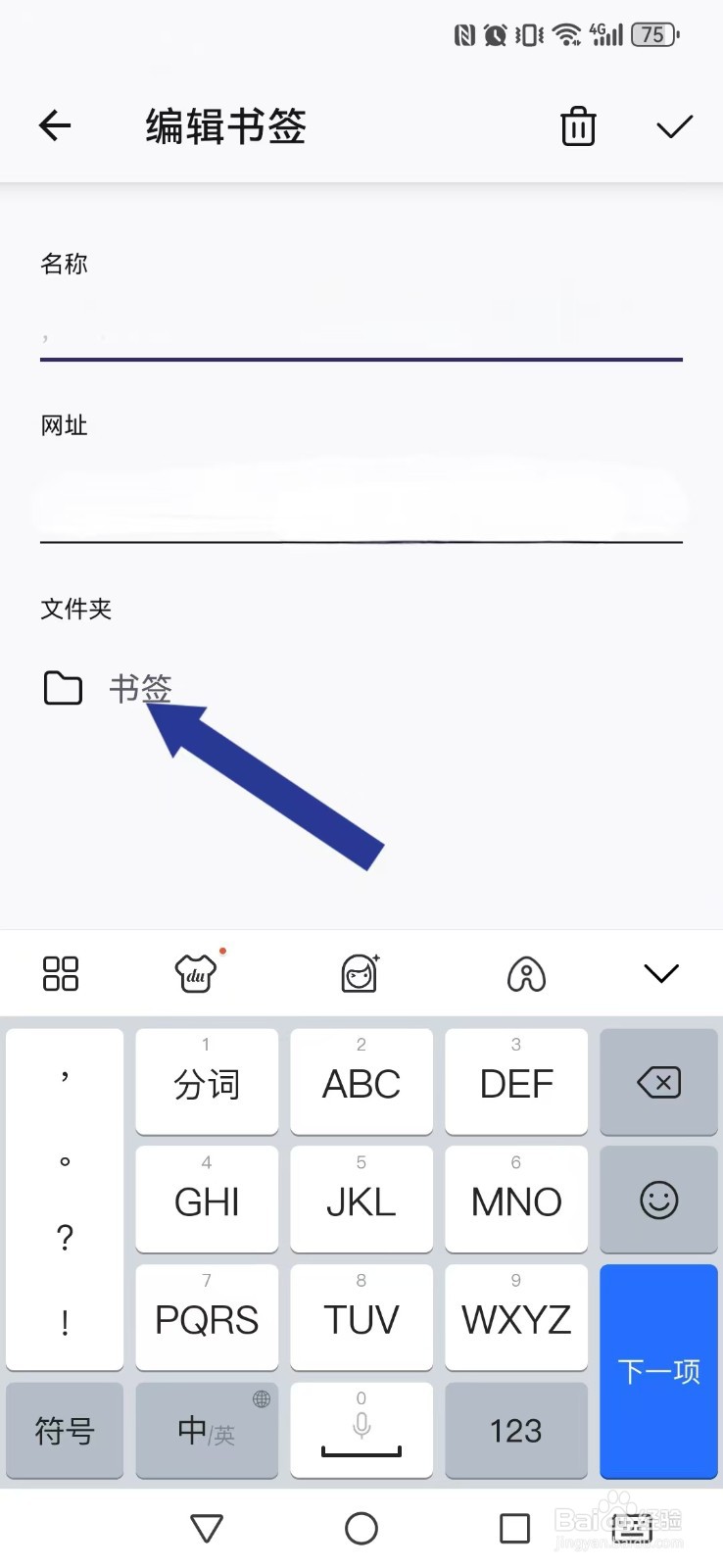The width and height of the screenshot is (723, 1568).
Task: Switch to the 123 number keypad
Action: [x=515, y=1431]
